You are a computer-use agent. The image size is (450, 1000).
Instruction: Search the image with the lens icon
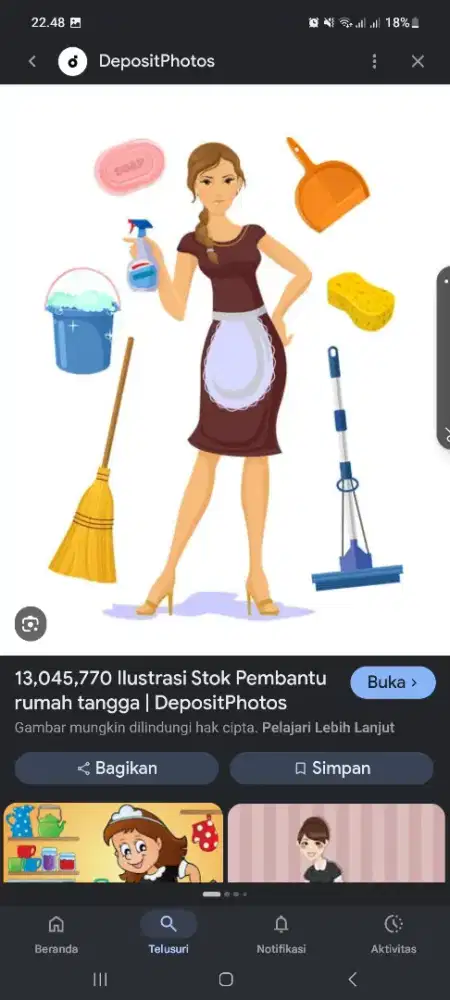coord(31,624)
